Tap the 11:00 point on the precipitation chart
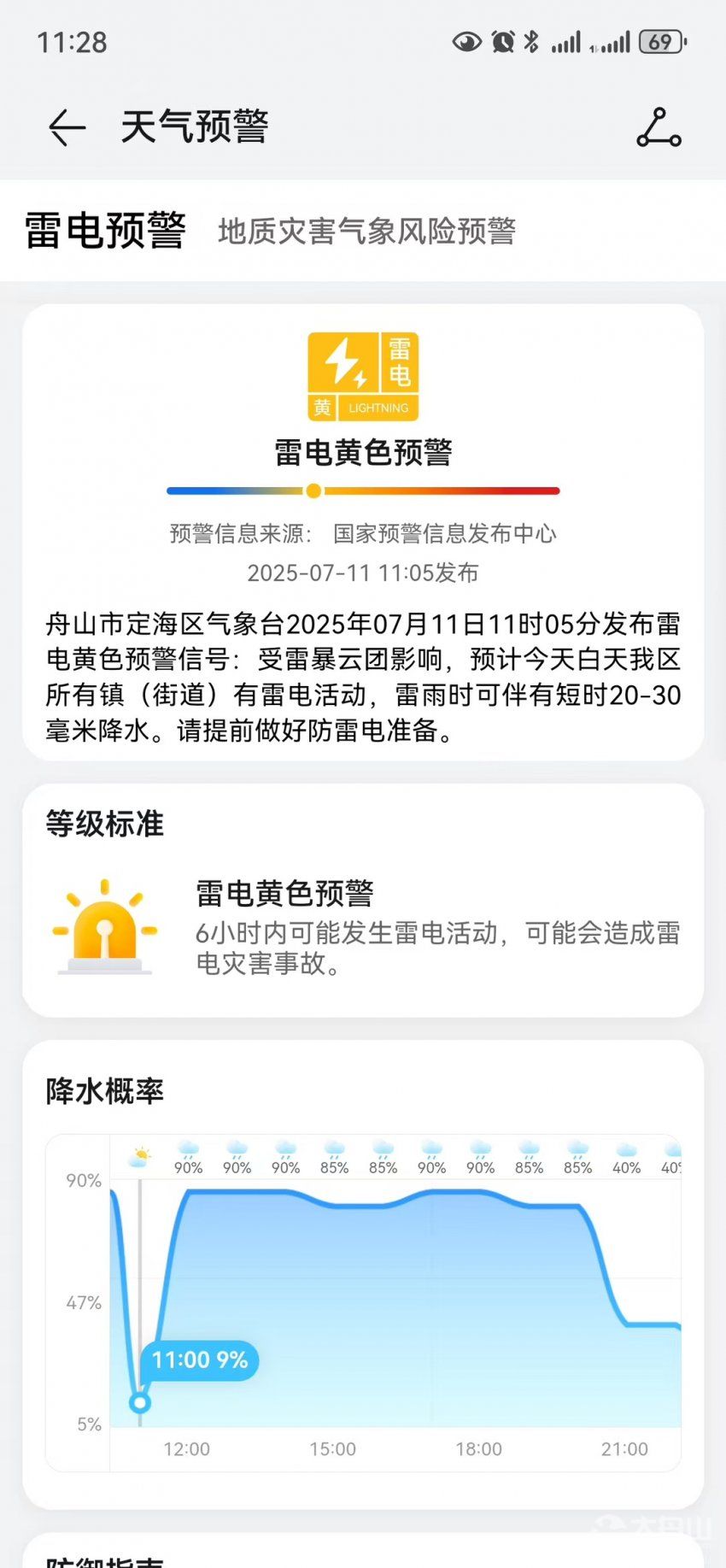 point(140,1402)
